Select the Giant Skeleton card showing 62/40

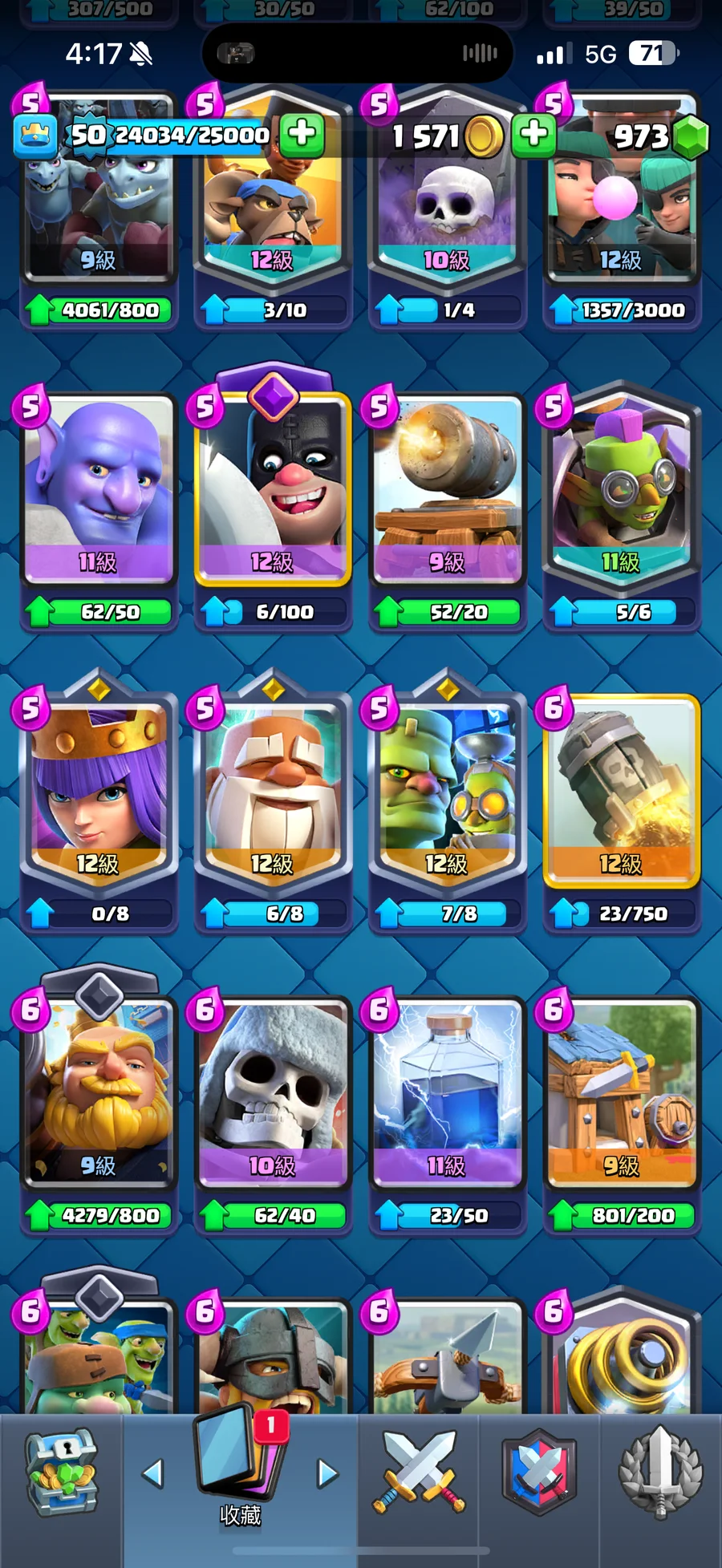(x=273, y=1092)
